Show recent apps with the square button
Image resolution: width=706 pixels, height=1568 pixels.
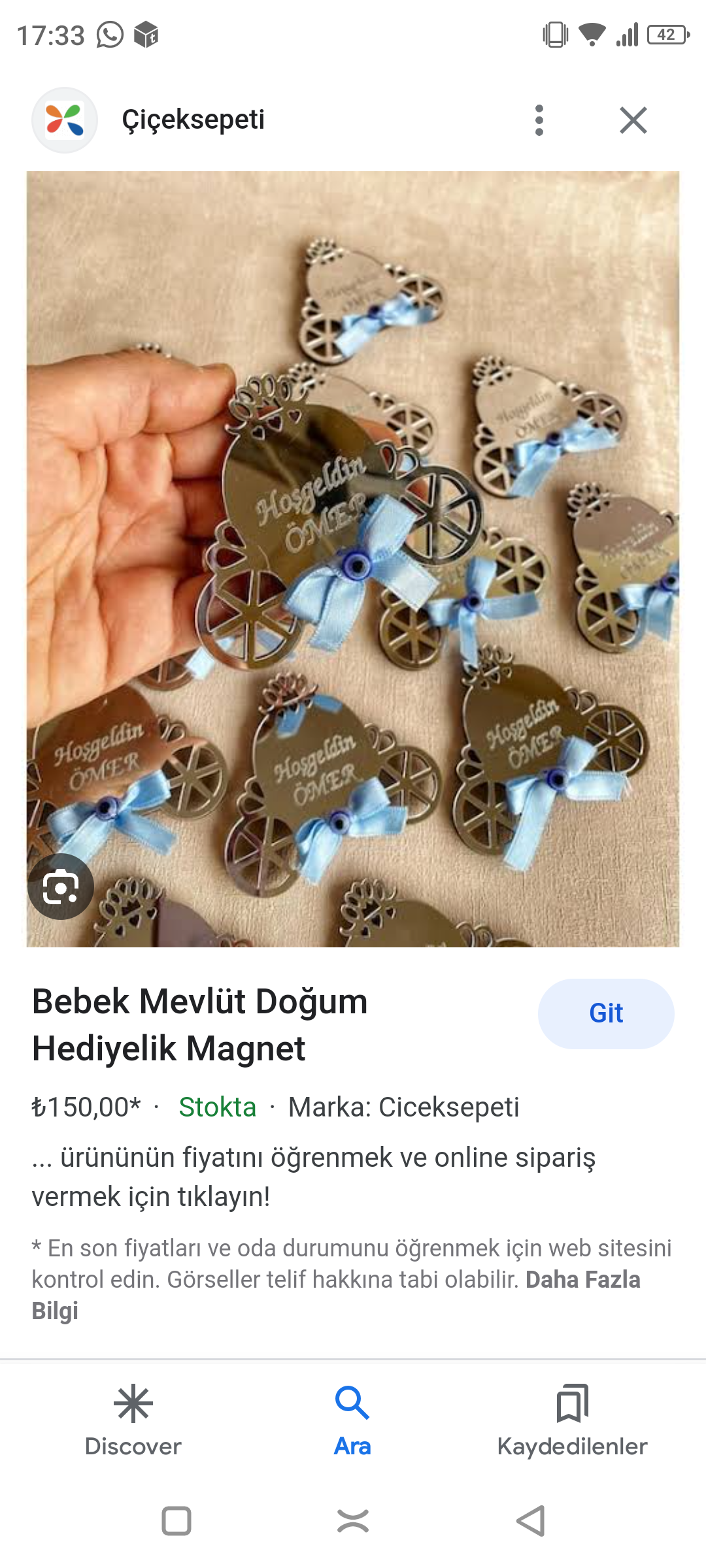(x=176, y=1521)
